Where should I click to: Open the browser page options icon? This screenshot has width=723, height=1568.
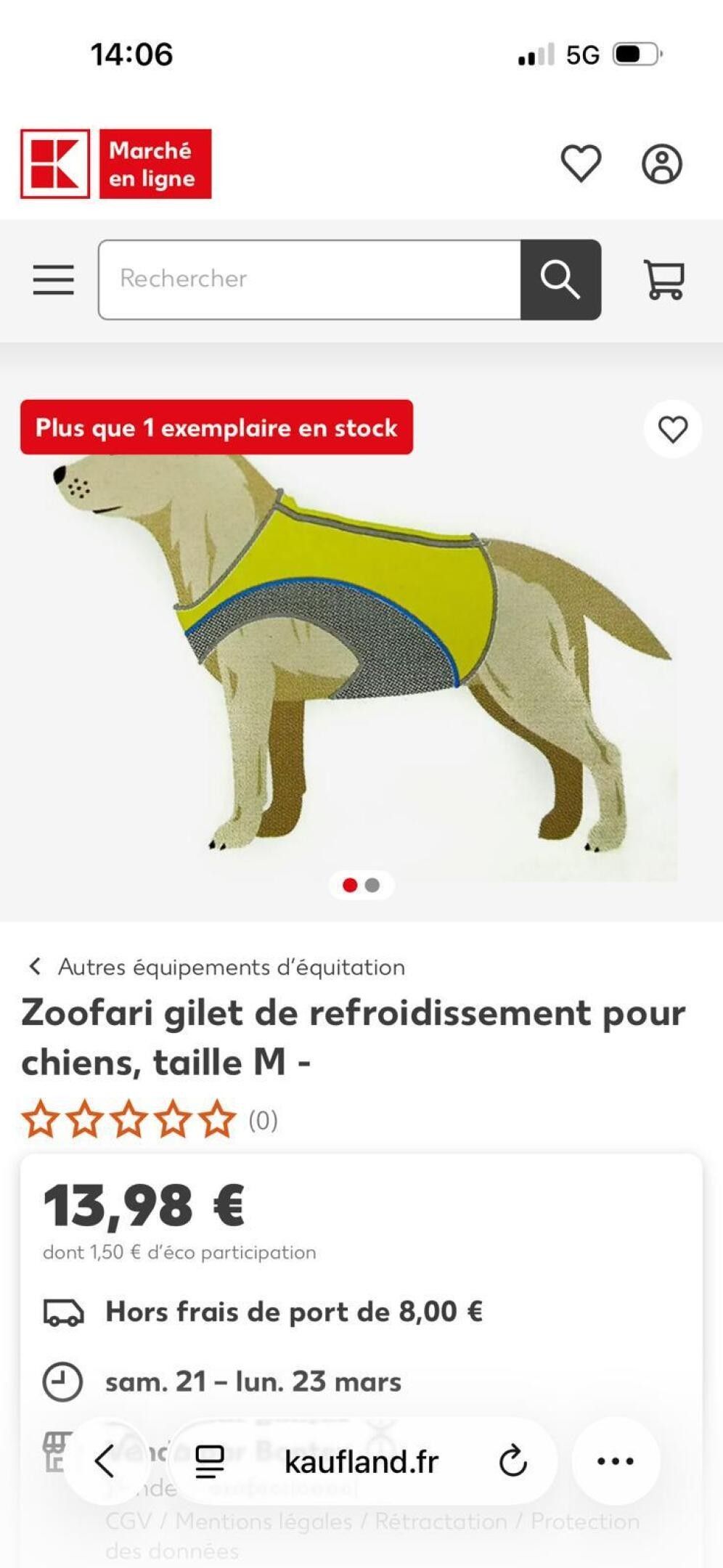point(211,1461)
